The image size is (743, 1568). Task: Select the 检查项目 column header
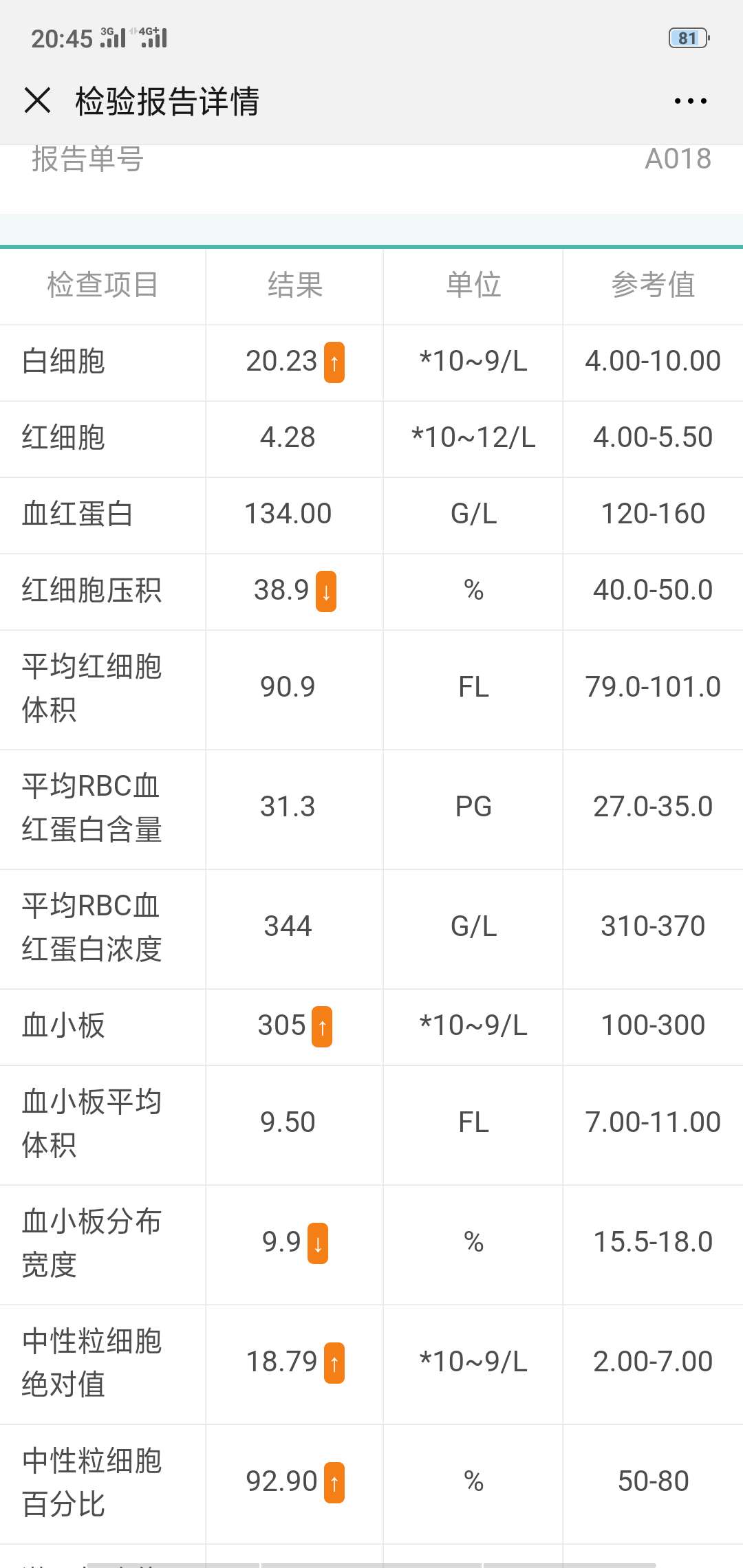(102, 286)
